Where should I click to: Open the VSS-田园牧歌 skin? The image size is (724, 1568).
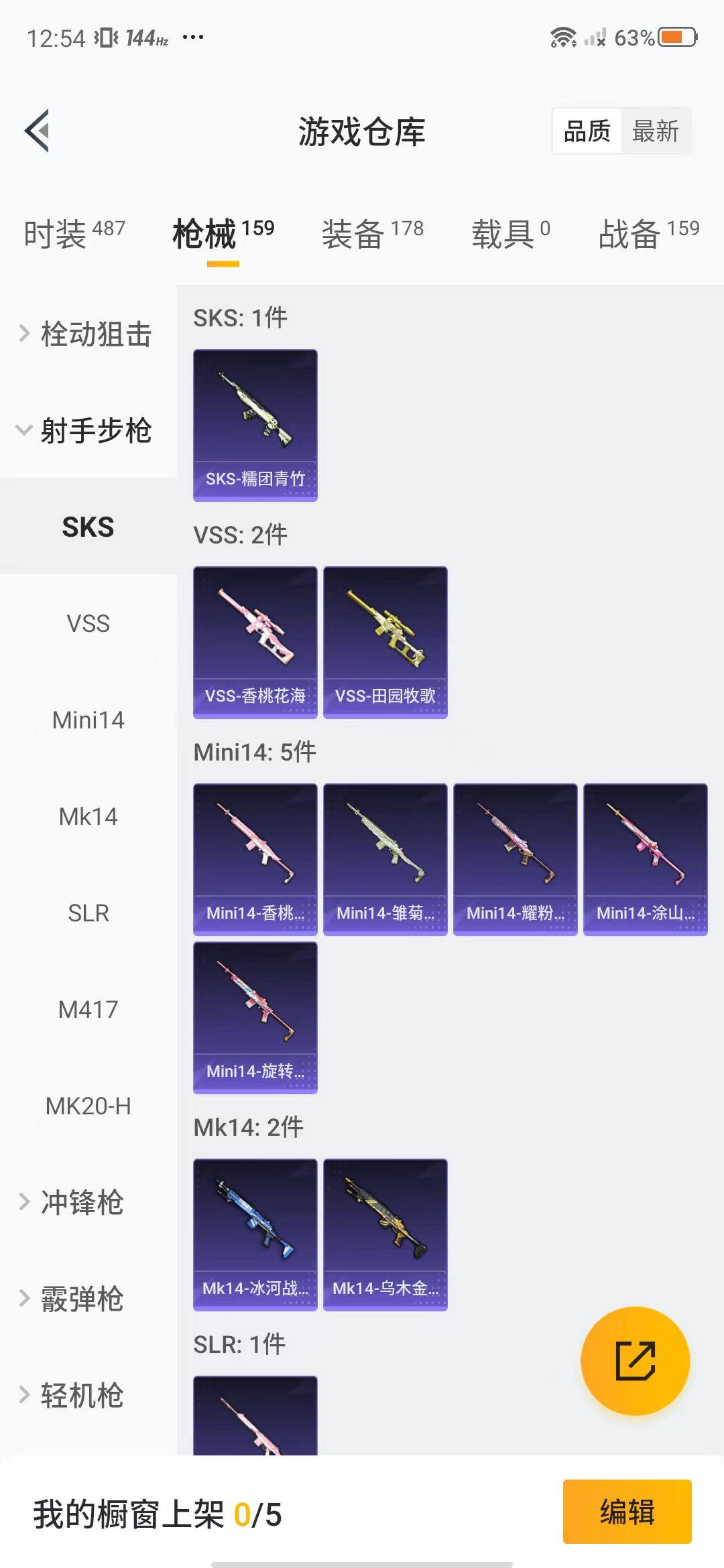(x=385, y=642)
